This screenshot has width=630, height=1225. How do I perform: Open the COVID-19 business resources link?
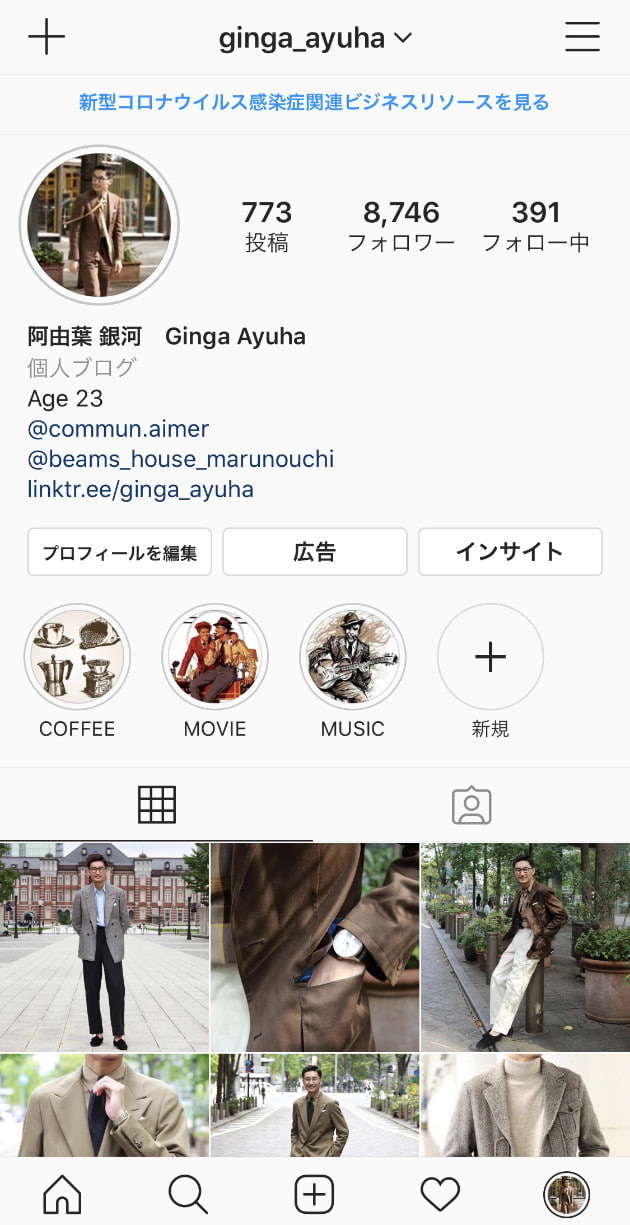tap(315, 102)
